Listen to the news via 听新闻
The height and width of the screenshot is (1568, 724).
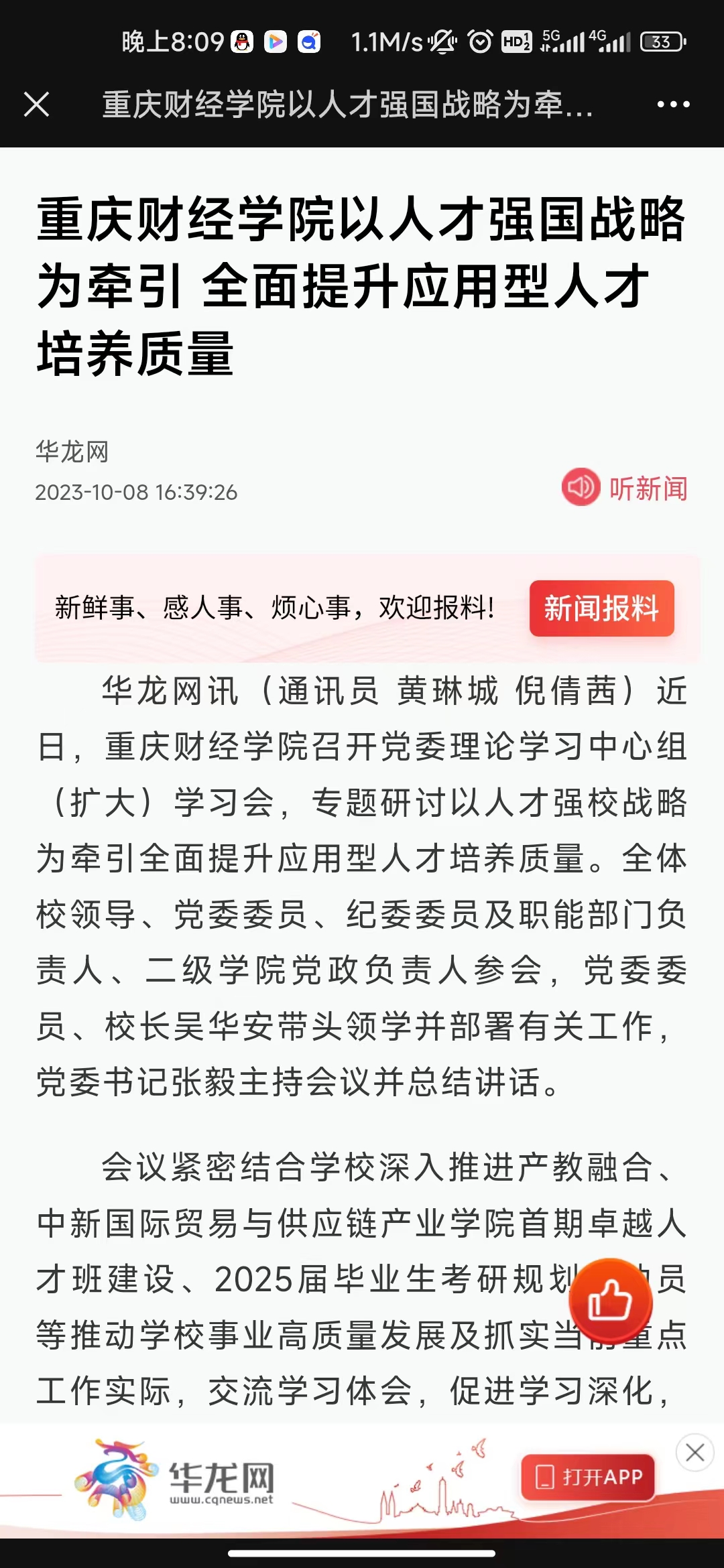(x=625, y=488)
